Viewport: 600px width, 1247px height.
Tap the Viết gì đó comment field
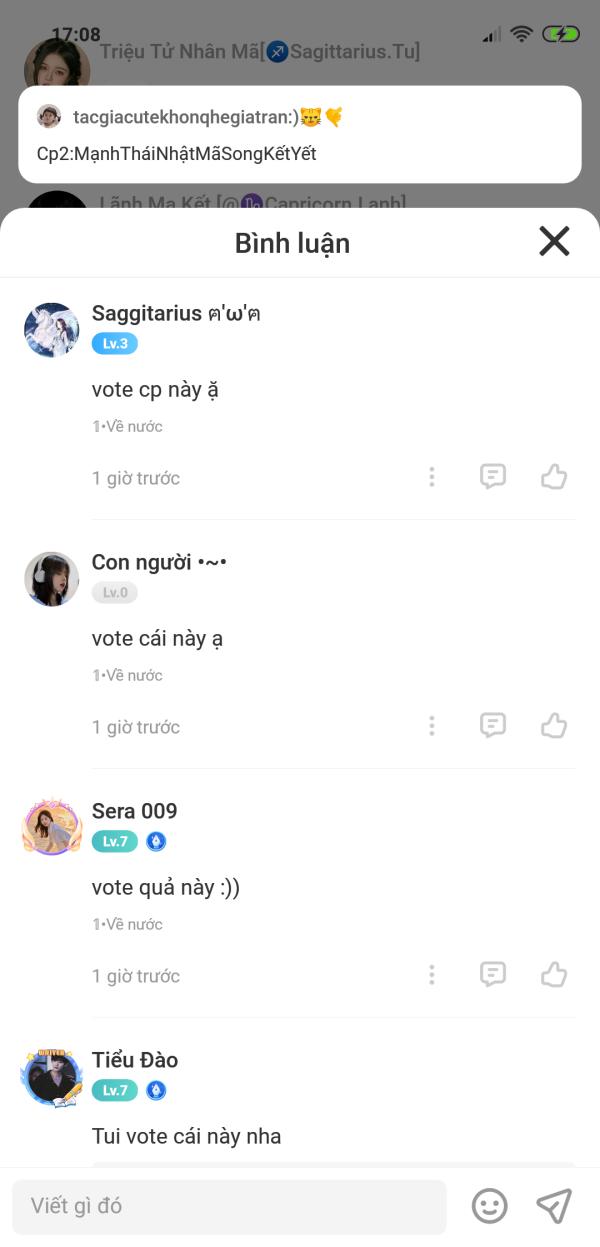tap(229, 1206)
